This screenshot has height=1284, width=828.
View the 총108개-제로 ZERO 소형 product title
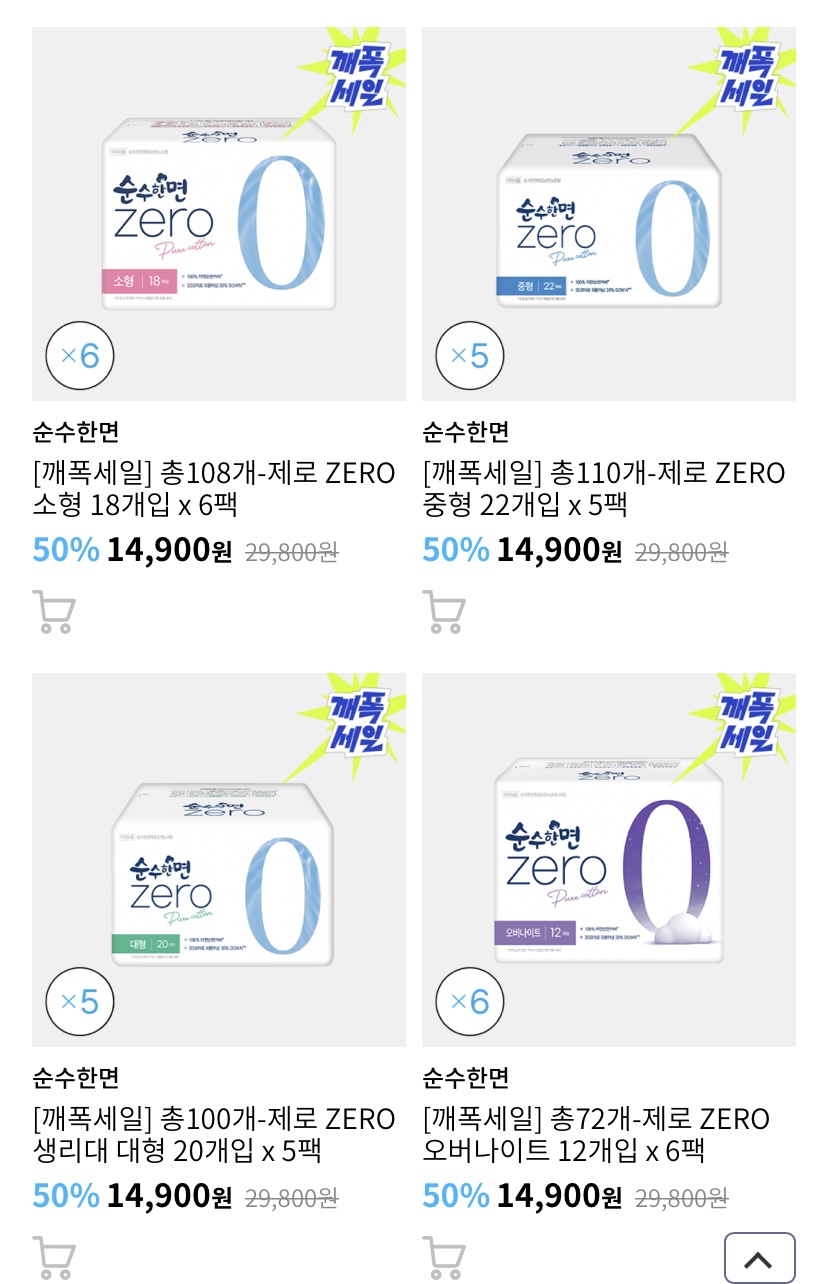214,488
